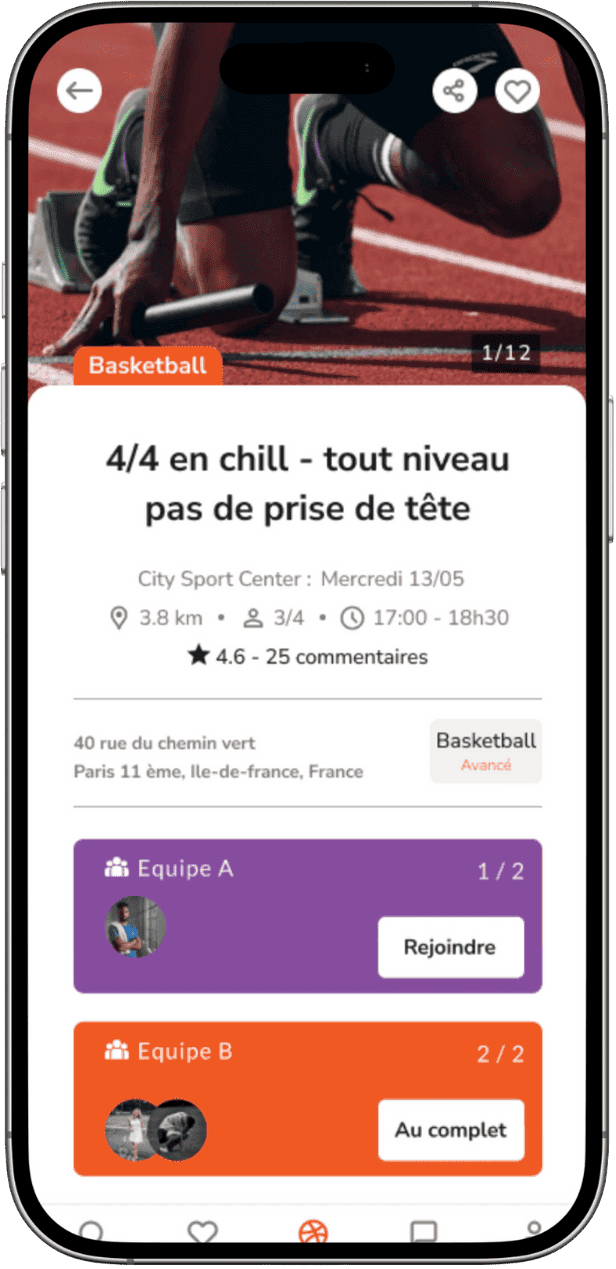616x1269 pixels.
Task: Join Equipe A with Rejoindre
Action: (x=450, y=947)
